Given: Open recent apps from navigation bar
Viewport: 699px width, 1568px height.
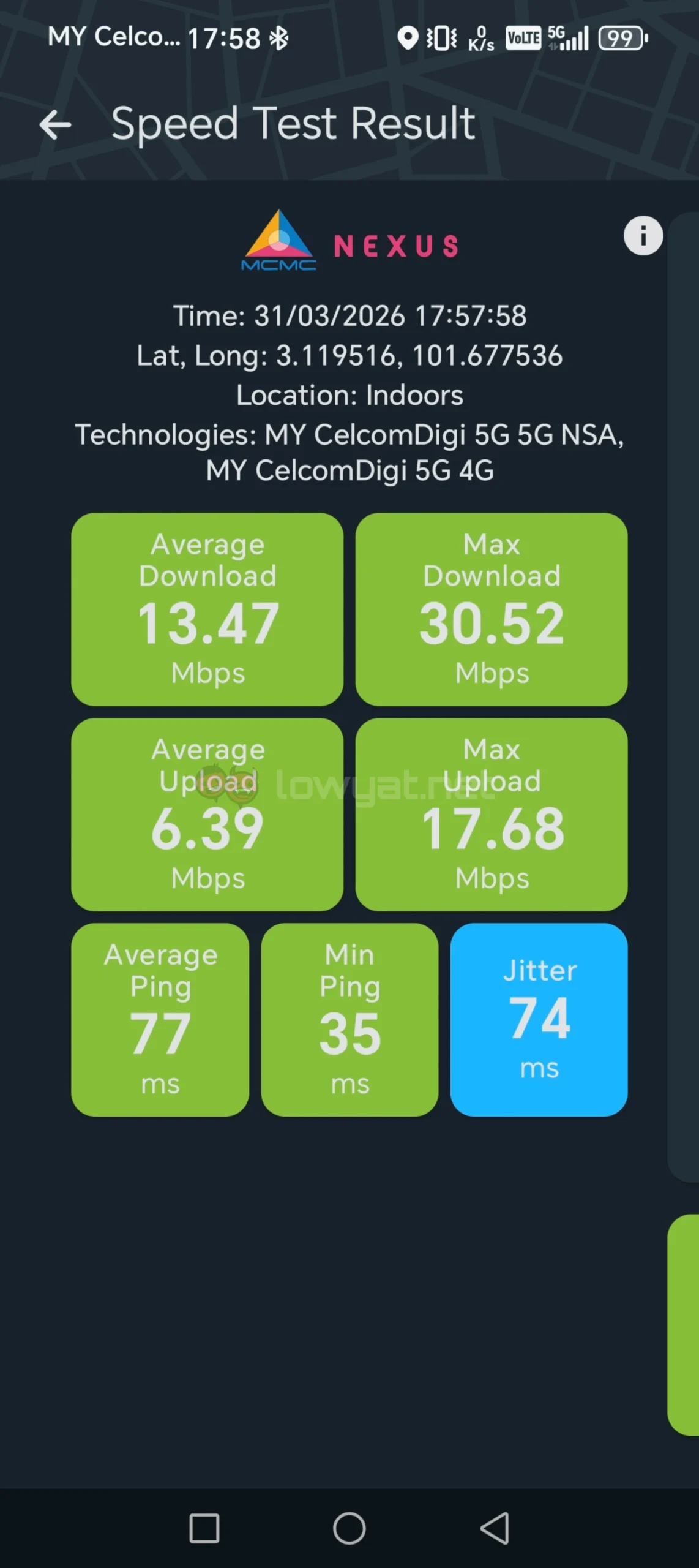Looking at the screenshot, I should coord(204,1528).
